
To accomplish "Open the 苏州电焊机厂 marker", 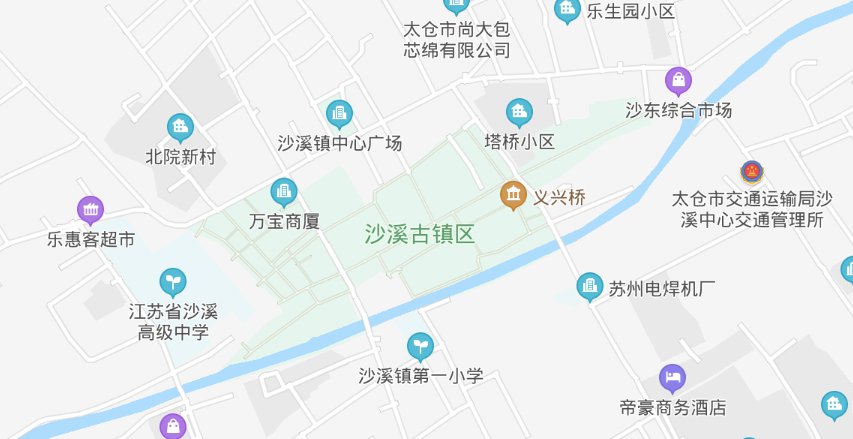I will [591, 289].
